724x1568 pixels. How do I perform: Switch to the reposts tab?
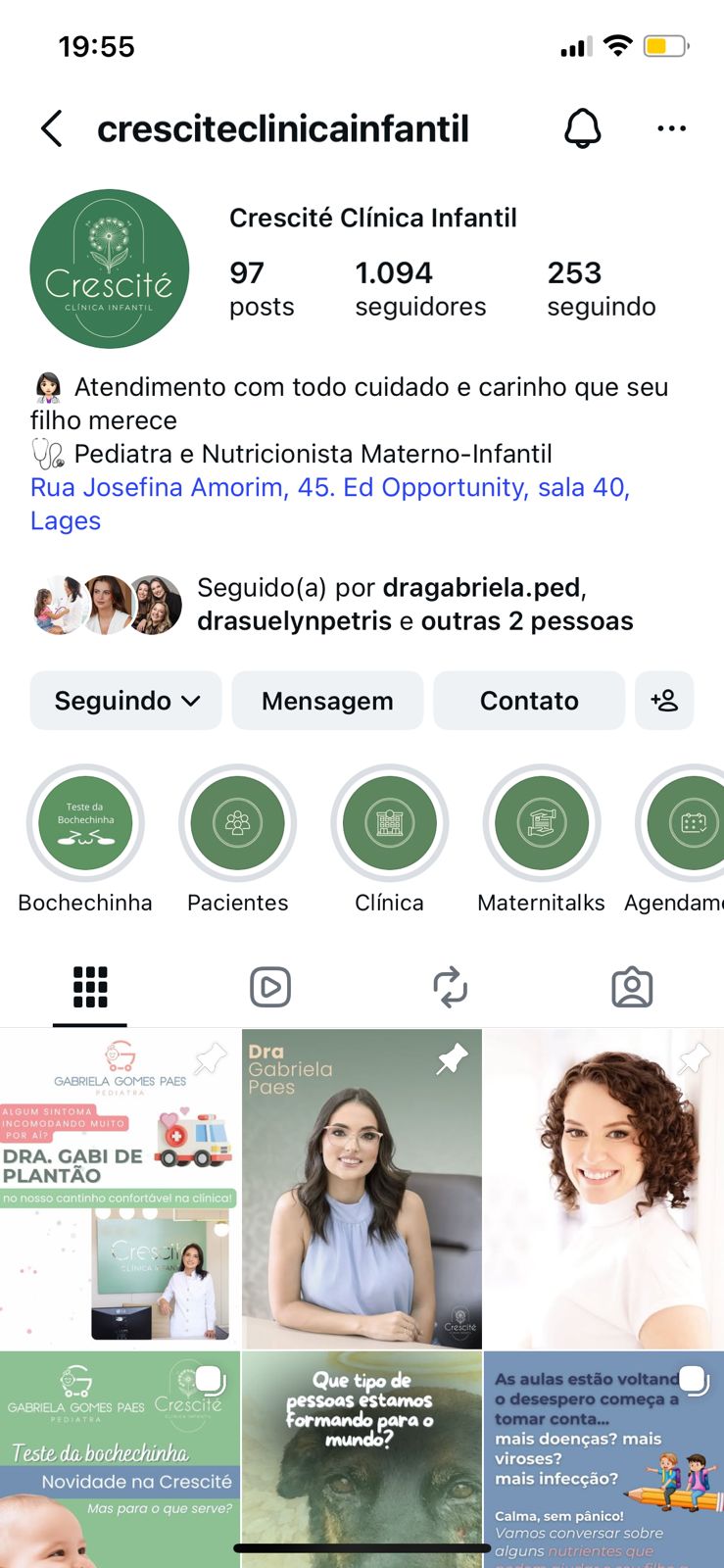click(x=451, y=987)
